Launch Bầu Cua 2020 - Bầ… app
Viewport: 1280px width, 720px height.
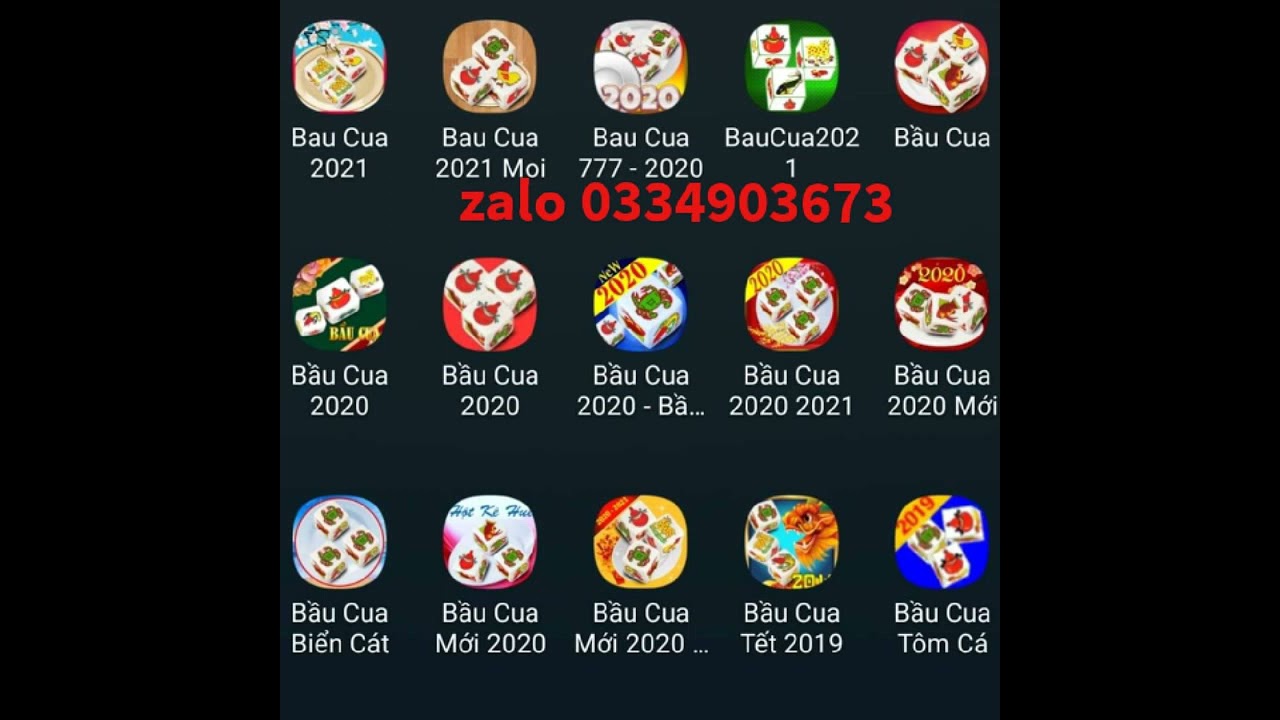641,304
